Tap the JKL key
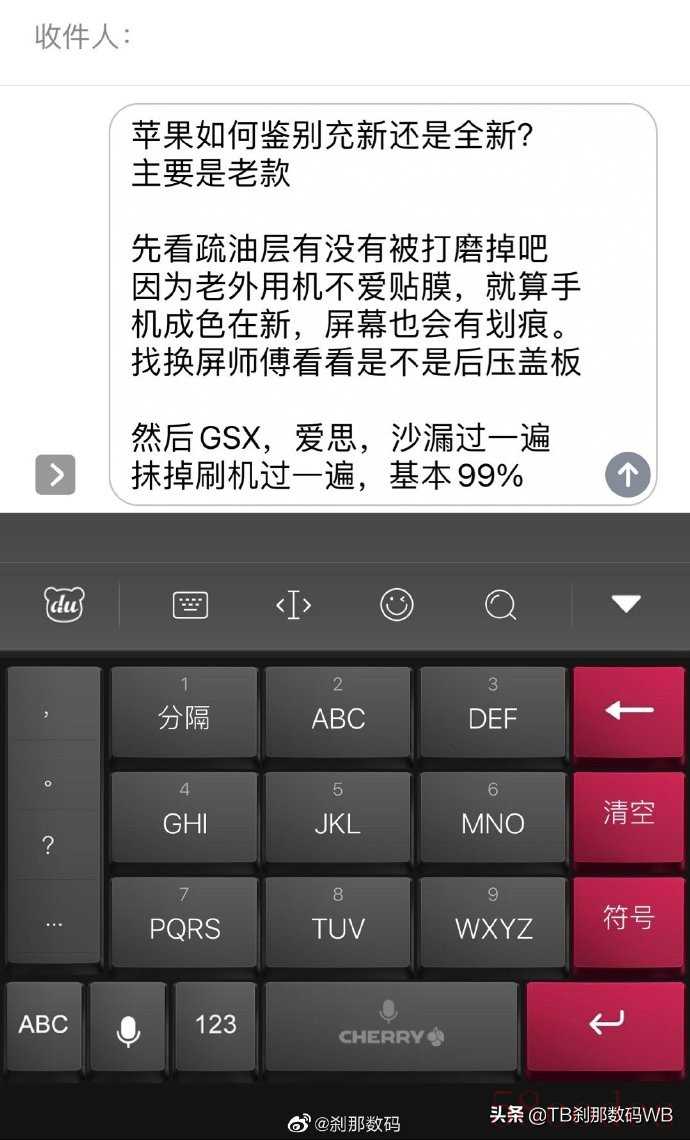 pos(338,815)
